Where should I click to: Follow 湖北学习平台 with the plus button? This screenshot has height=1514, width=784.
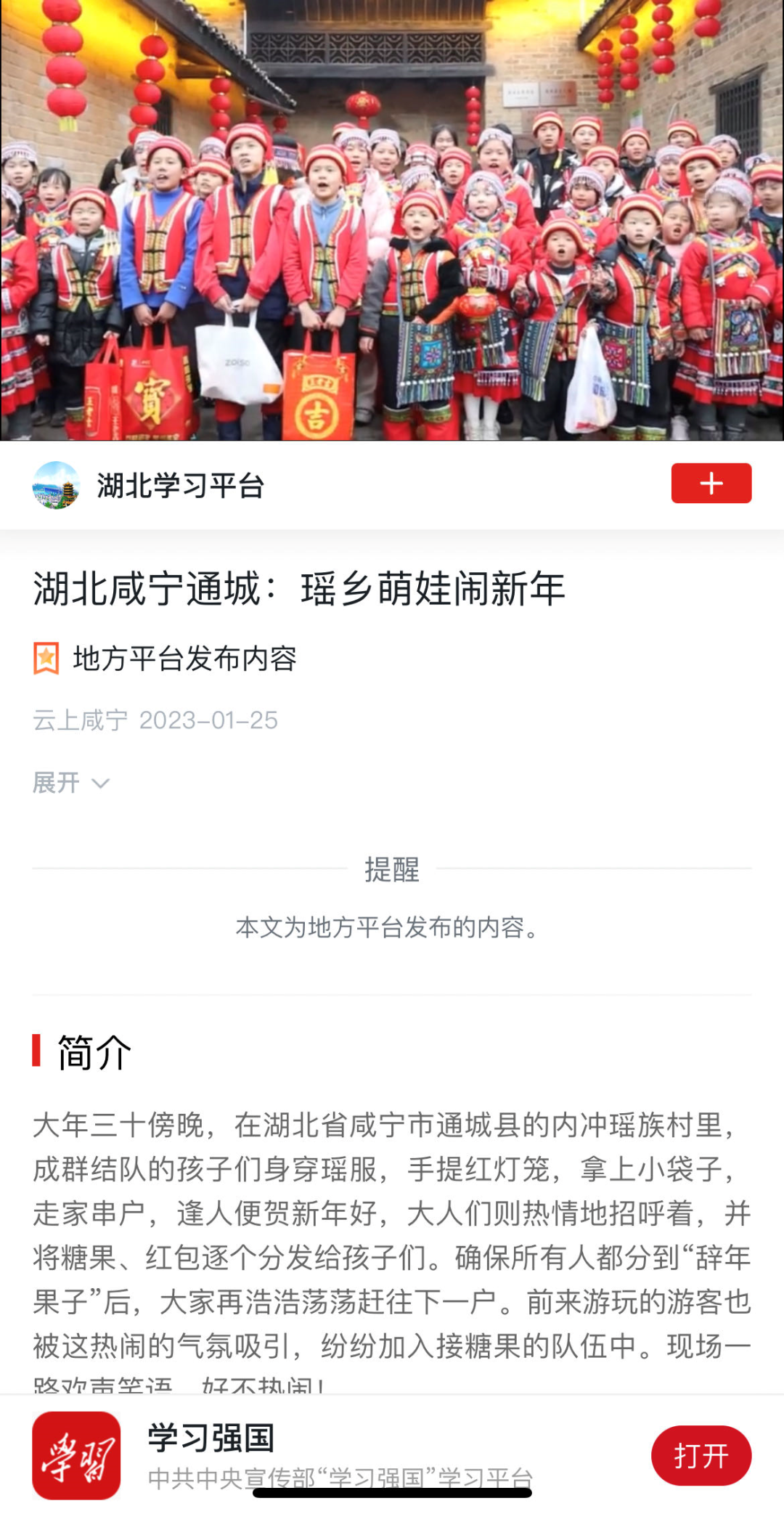(711, 484)
